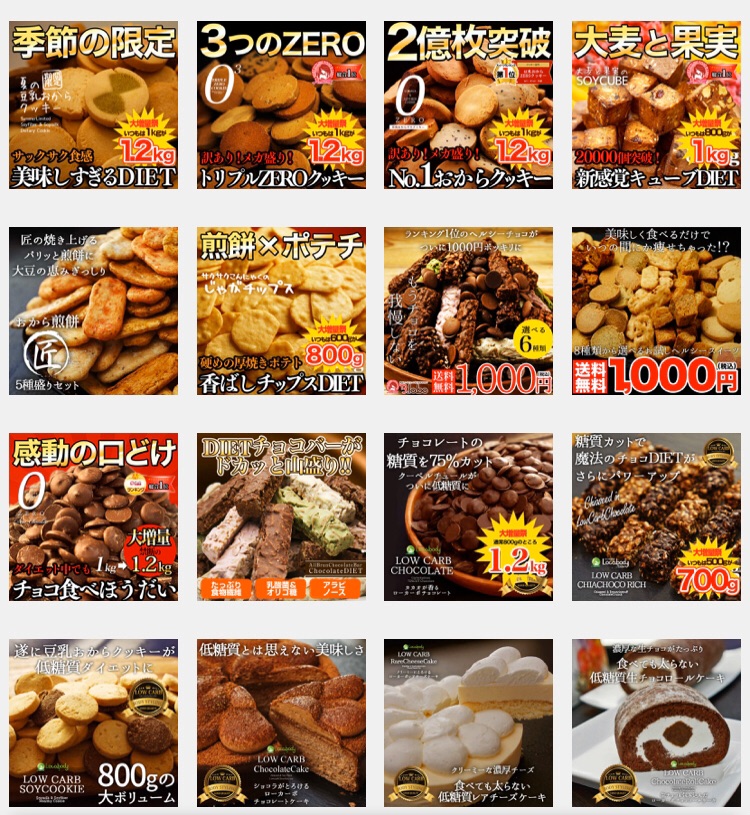
Task: Tap the おから煎餅 匠 5種盛りセット tile
Action: 93,311
